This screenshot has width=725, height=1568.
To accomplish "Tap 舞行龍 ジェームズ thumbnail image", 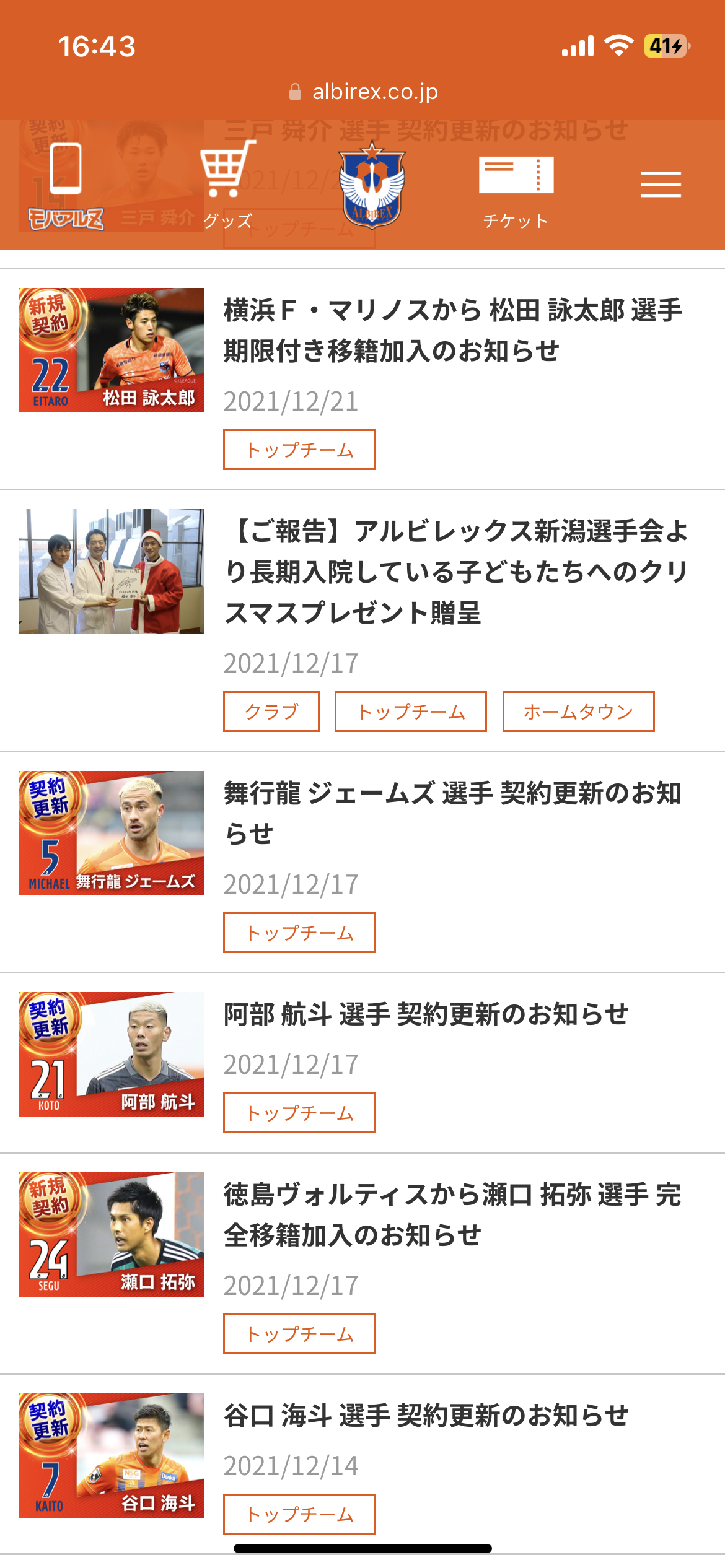I will tap(112, 833).
